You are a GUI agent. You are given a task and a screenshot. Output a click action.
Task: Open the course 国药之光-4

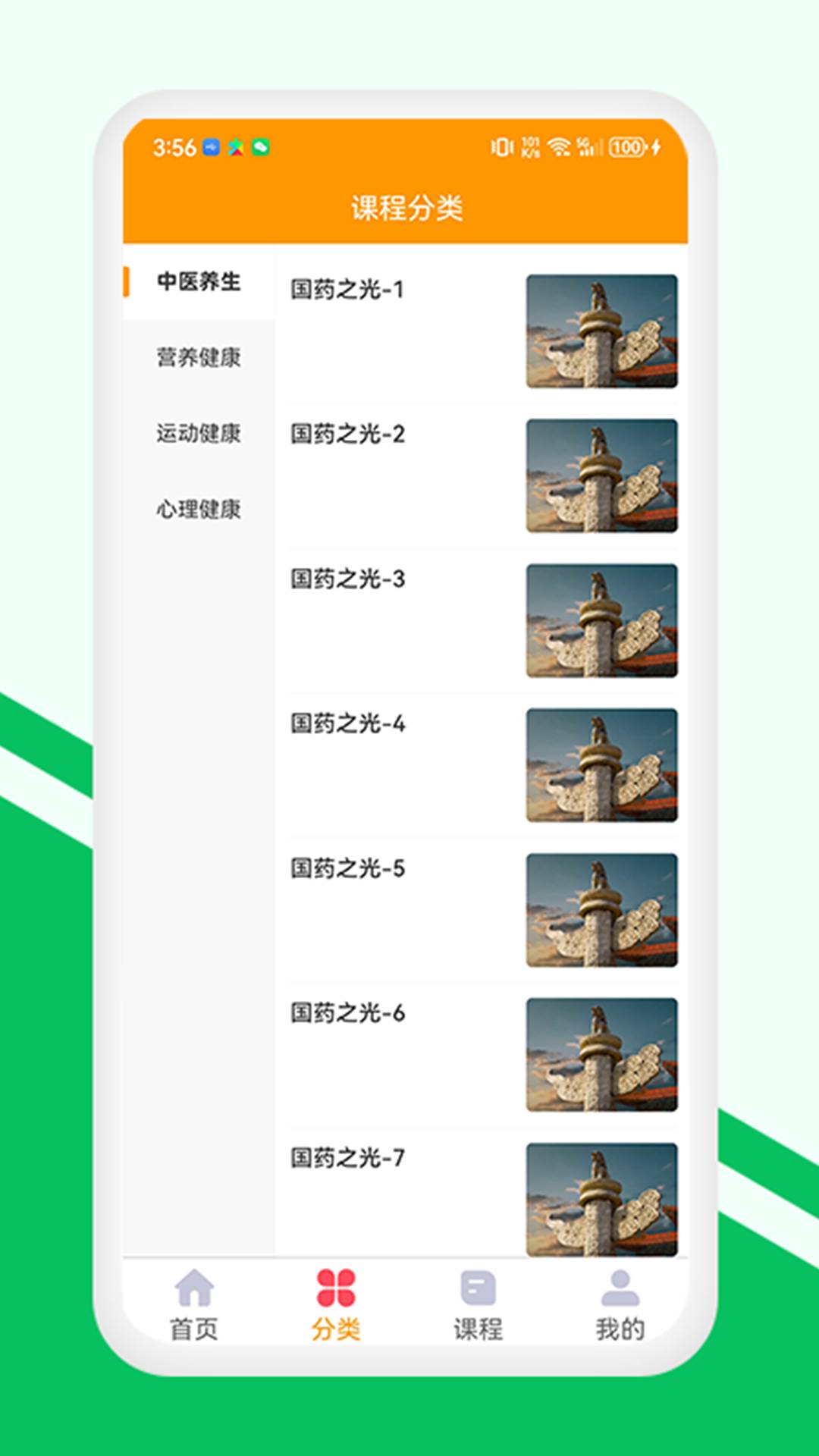349,723
